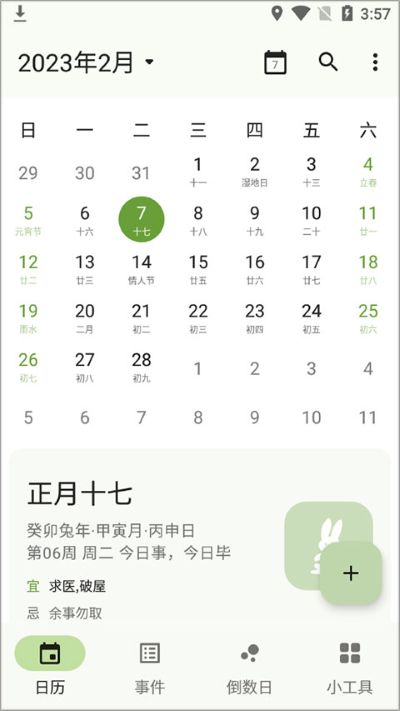
Task: Select February 28 初九
Action: pos(141,367)
